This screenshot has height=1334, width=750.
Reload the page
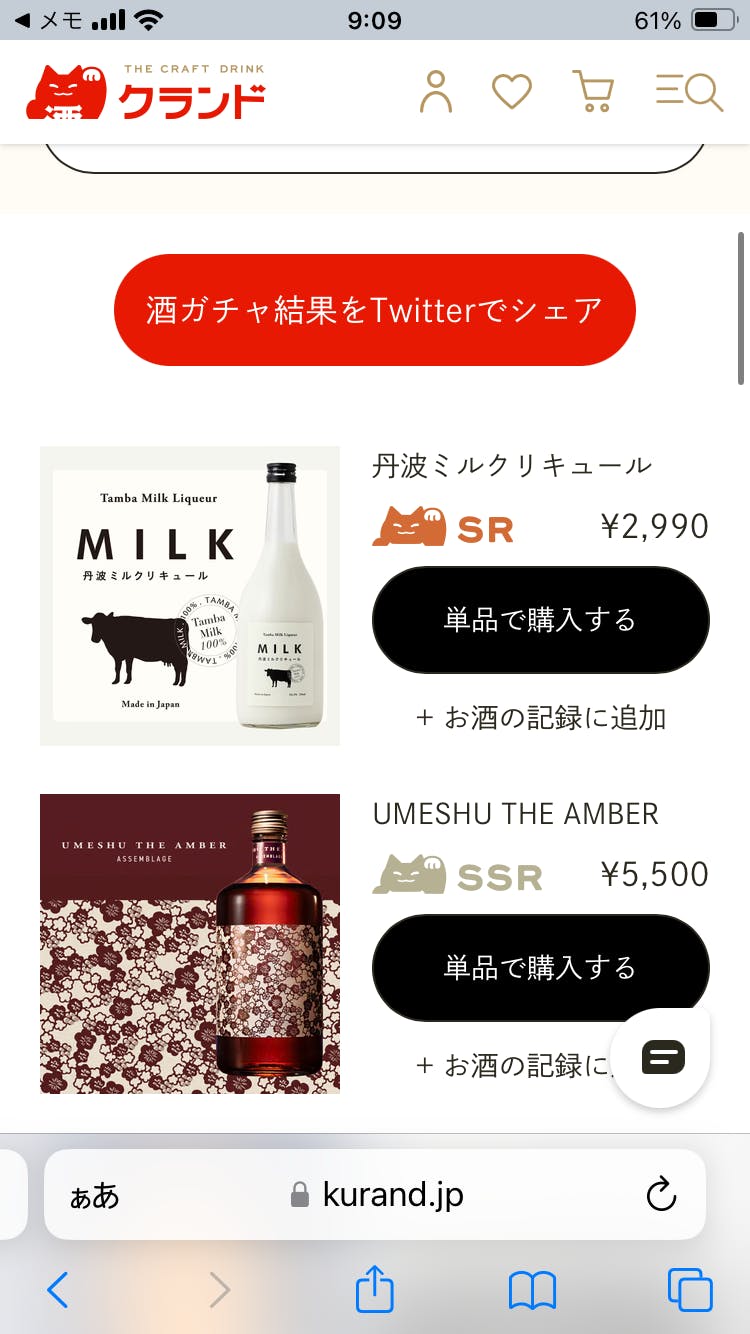pos(661,1194)
